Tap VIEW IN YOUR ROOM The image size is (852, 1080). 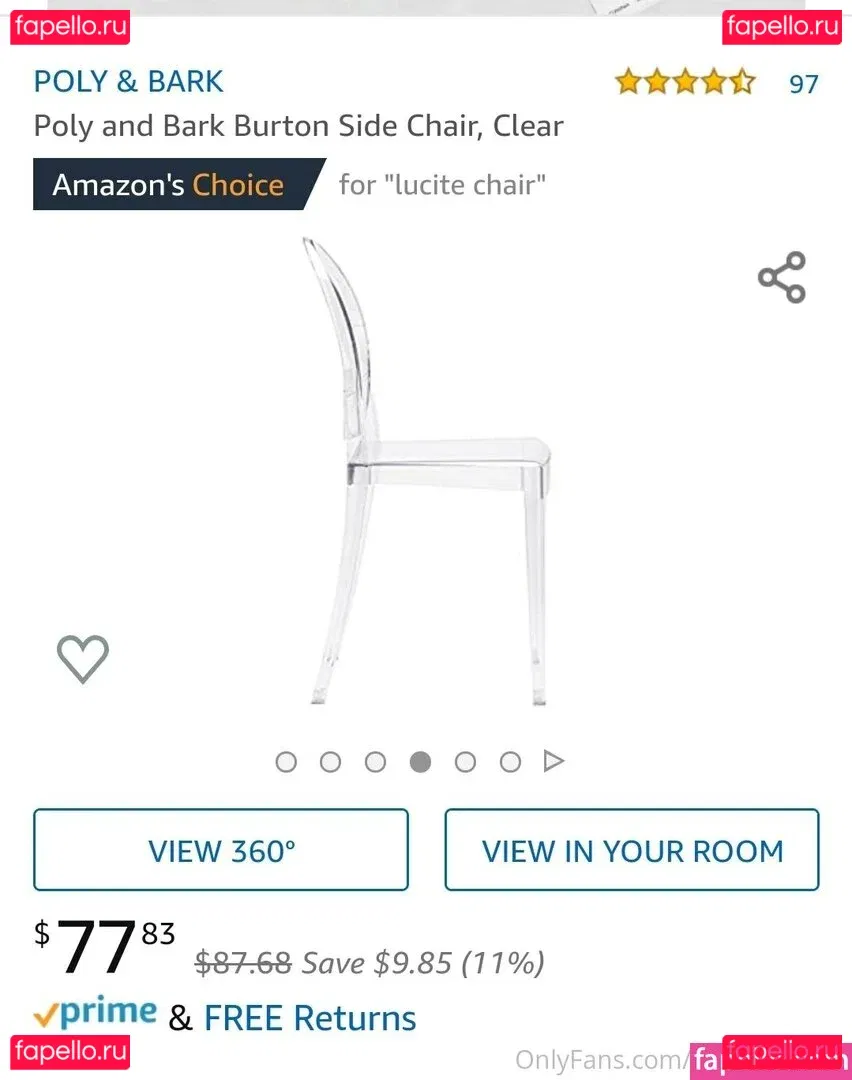coord(632,851)
